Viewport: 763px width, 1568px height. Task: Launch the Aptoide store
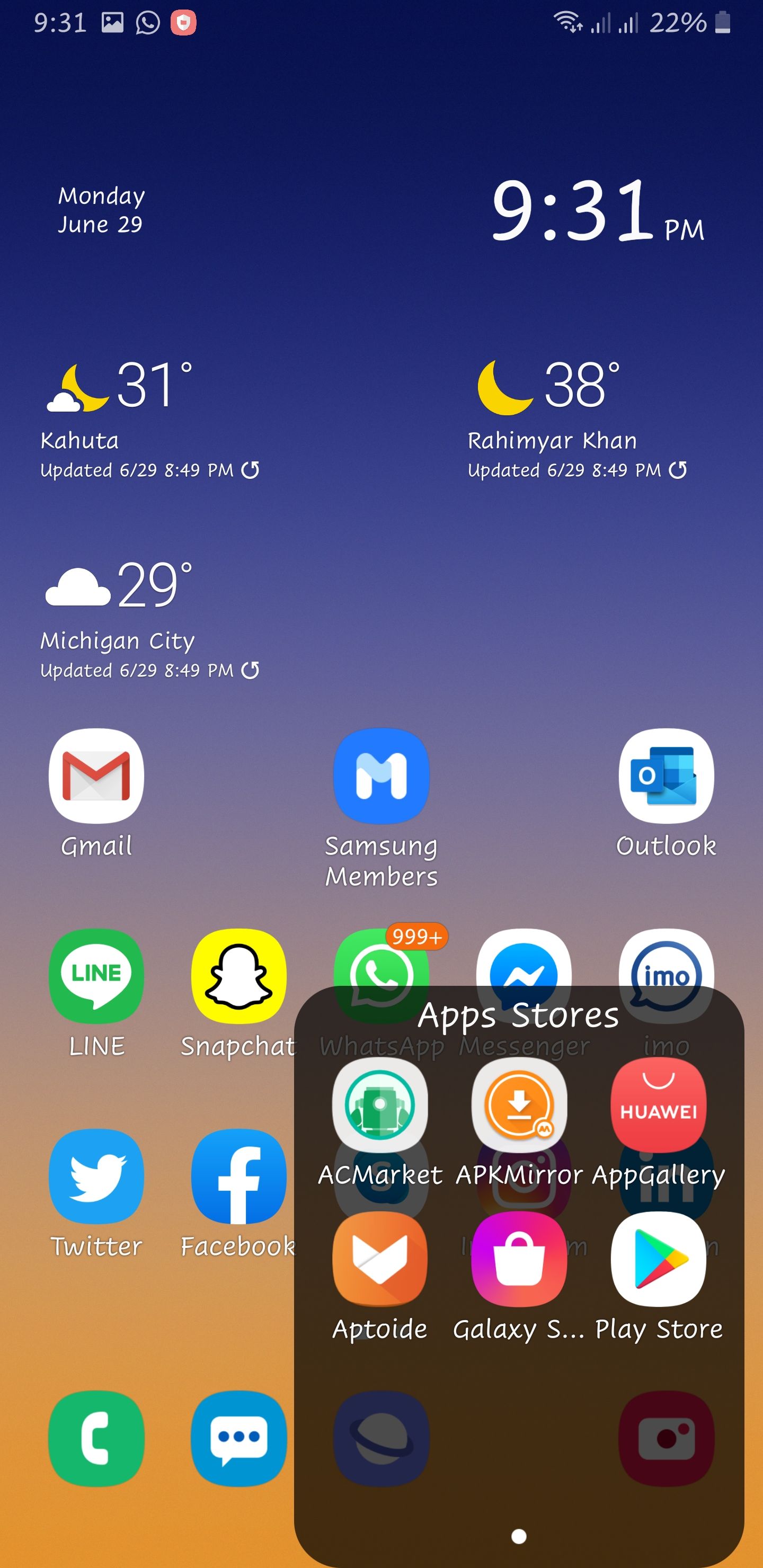(x=379, y=1259)
